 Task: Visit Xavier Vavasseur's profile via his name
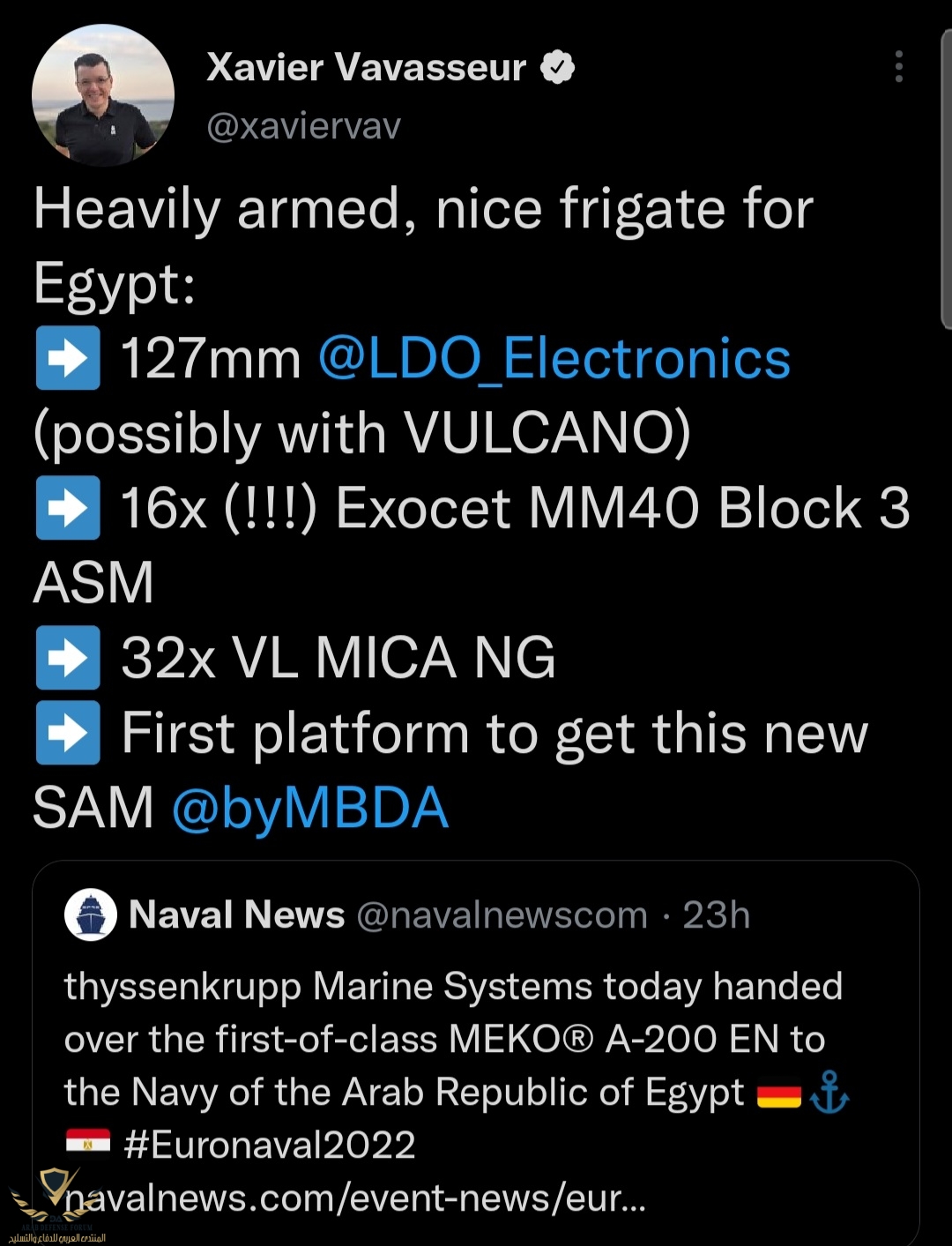pos(366,68)
